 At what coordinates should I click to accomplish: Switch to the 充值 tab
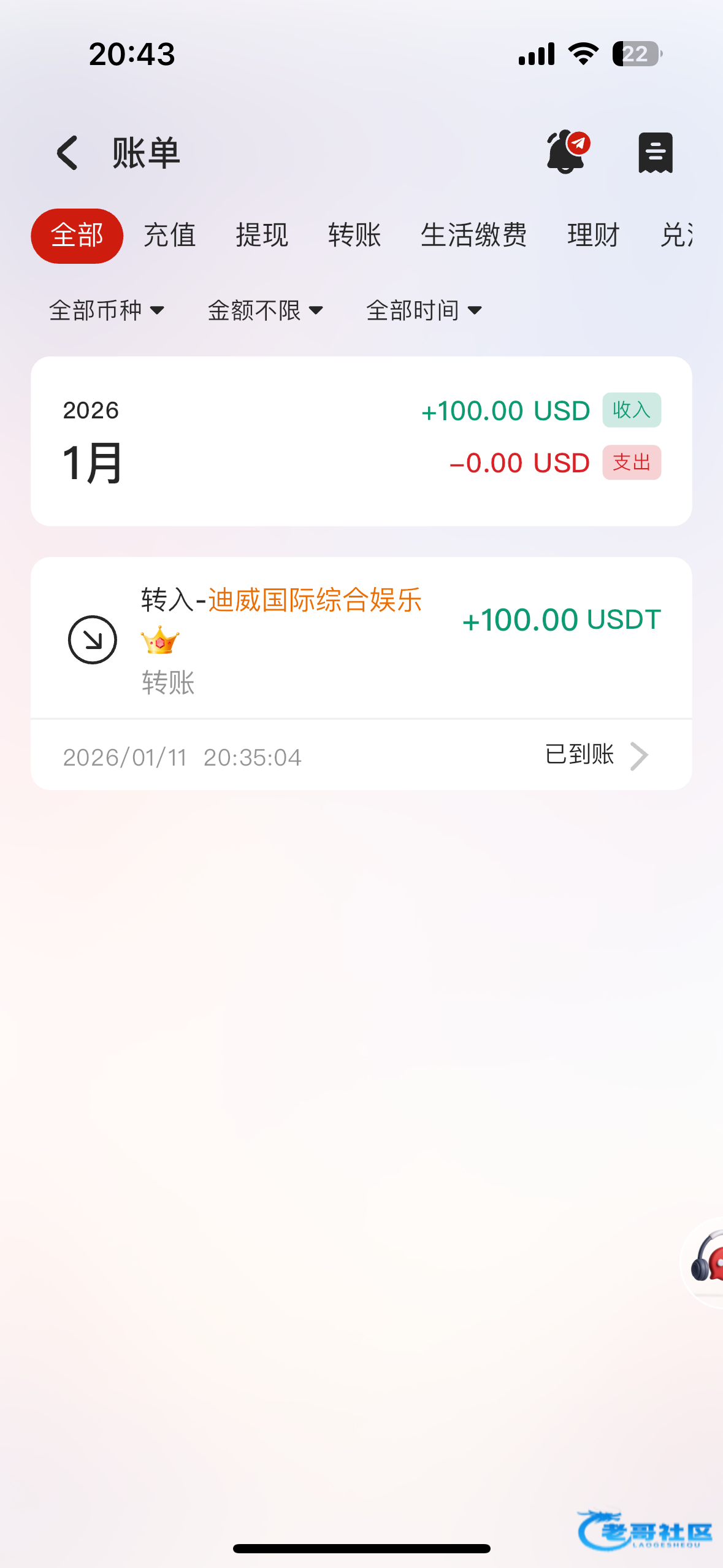tap(169, 236)
